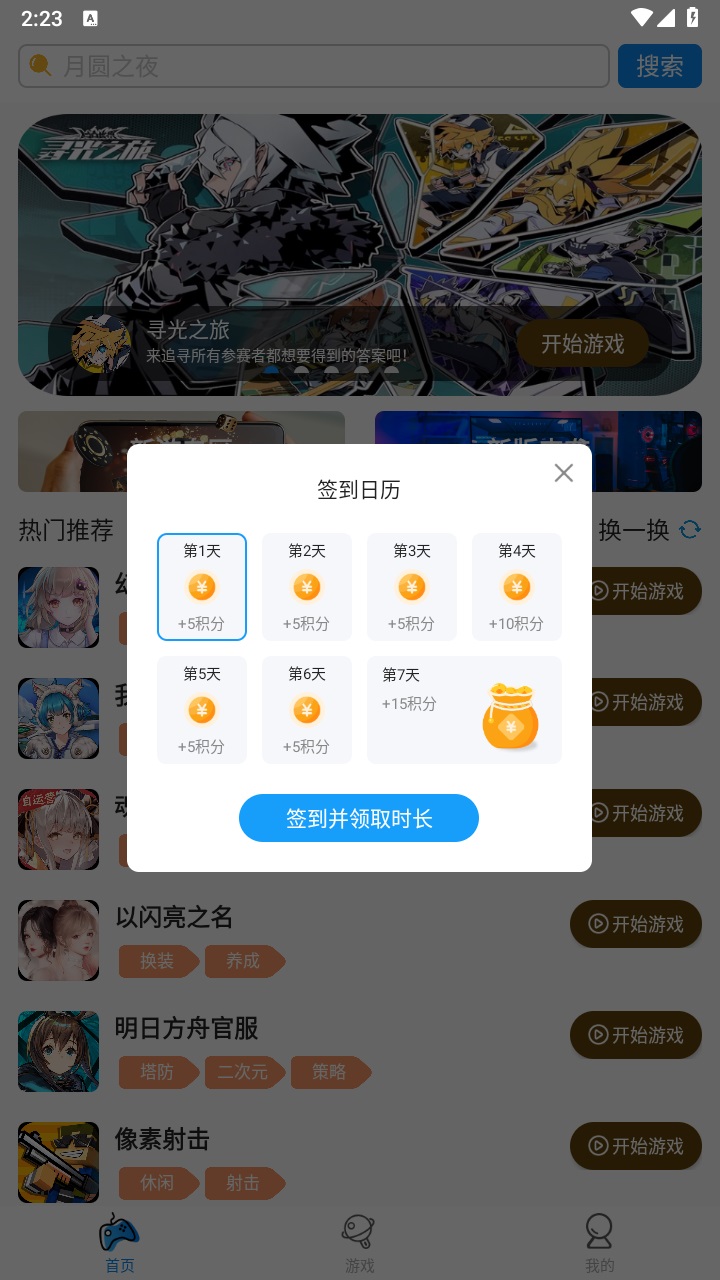
Task: Start the game 明日方舟官服
Action: [x=635, y=1035]
